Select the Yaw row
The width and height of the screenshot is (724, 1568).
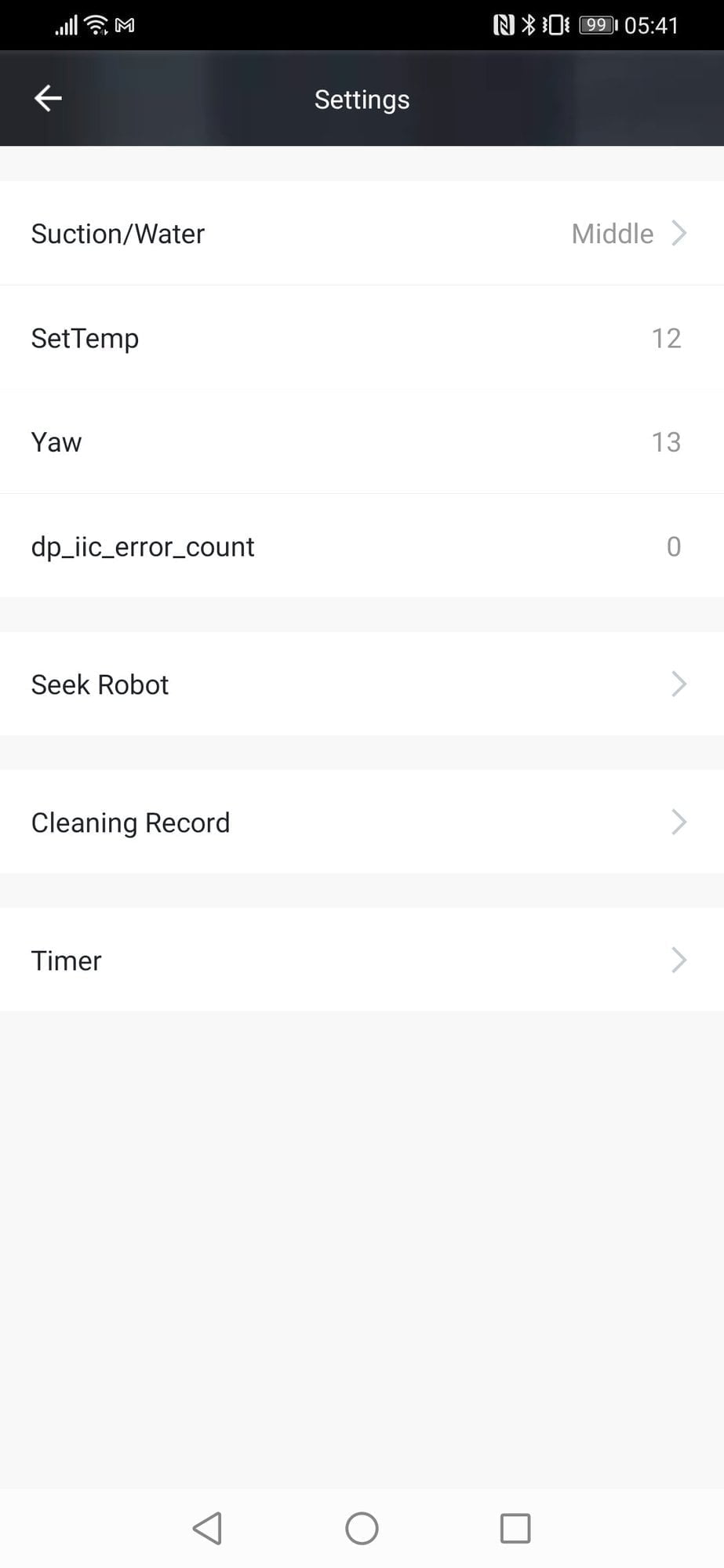pyautogui.click(x=361, y=442)
